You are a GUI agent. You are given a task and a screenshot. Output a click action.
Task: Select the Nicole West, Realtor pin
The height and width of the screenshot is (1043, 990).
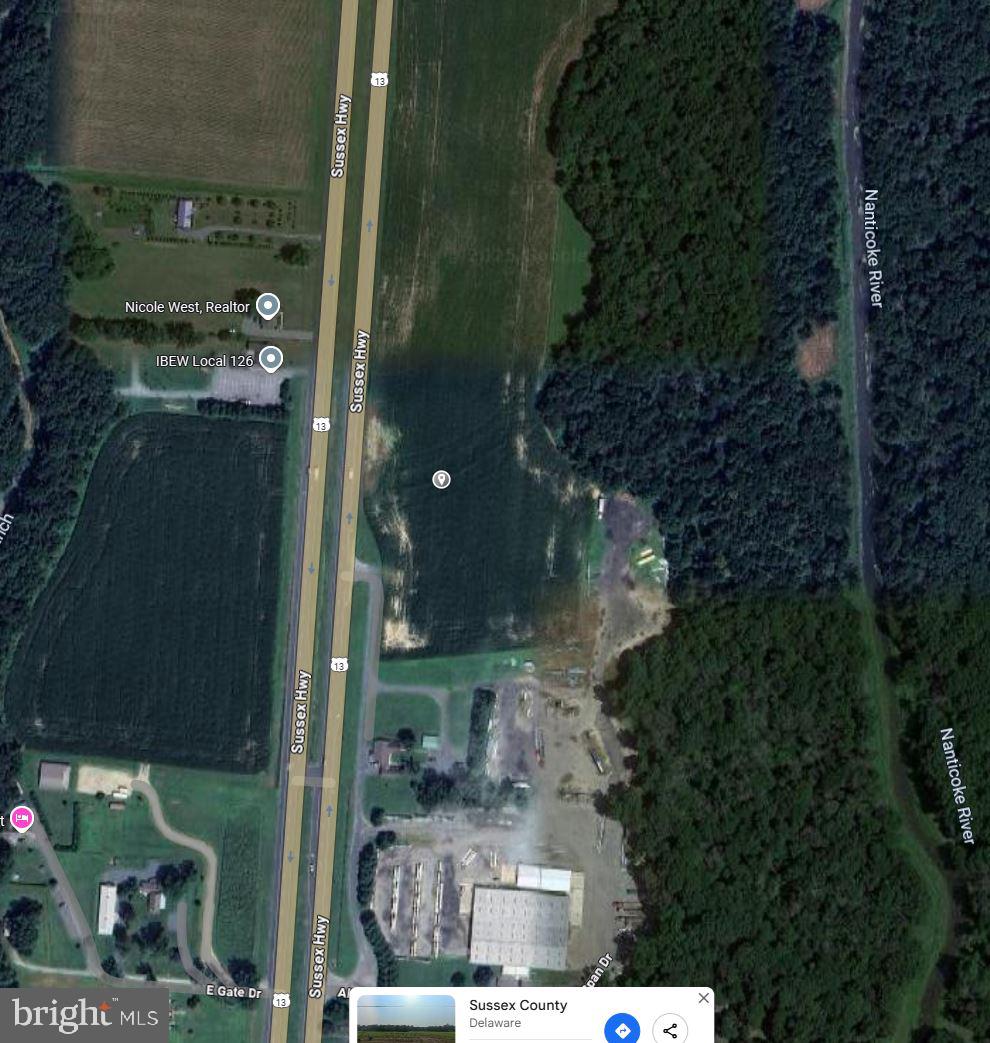click(267, 305)
